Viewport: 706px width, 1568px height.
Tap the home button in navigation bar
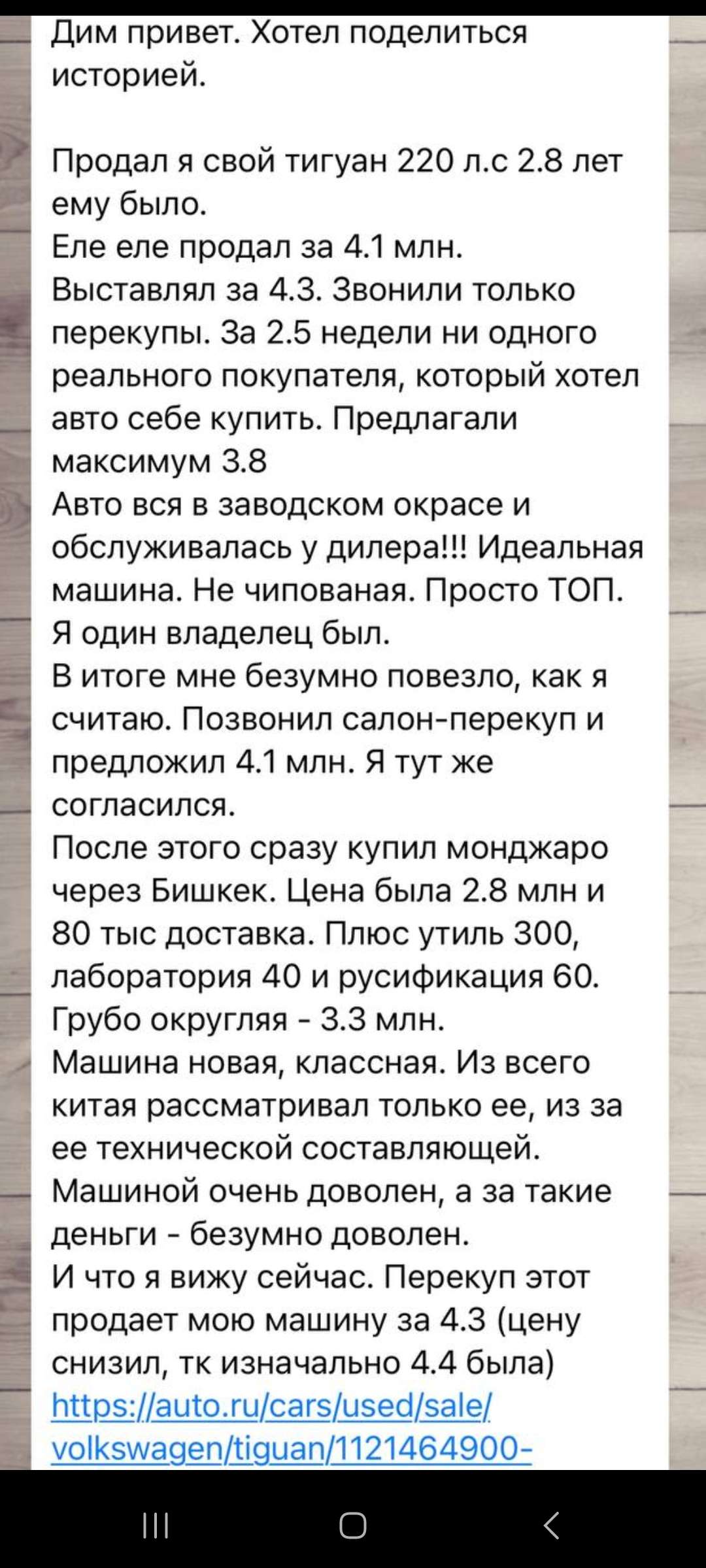[353, 1526]
